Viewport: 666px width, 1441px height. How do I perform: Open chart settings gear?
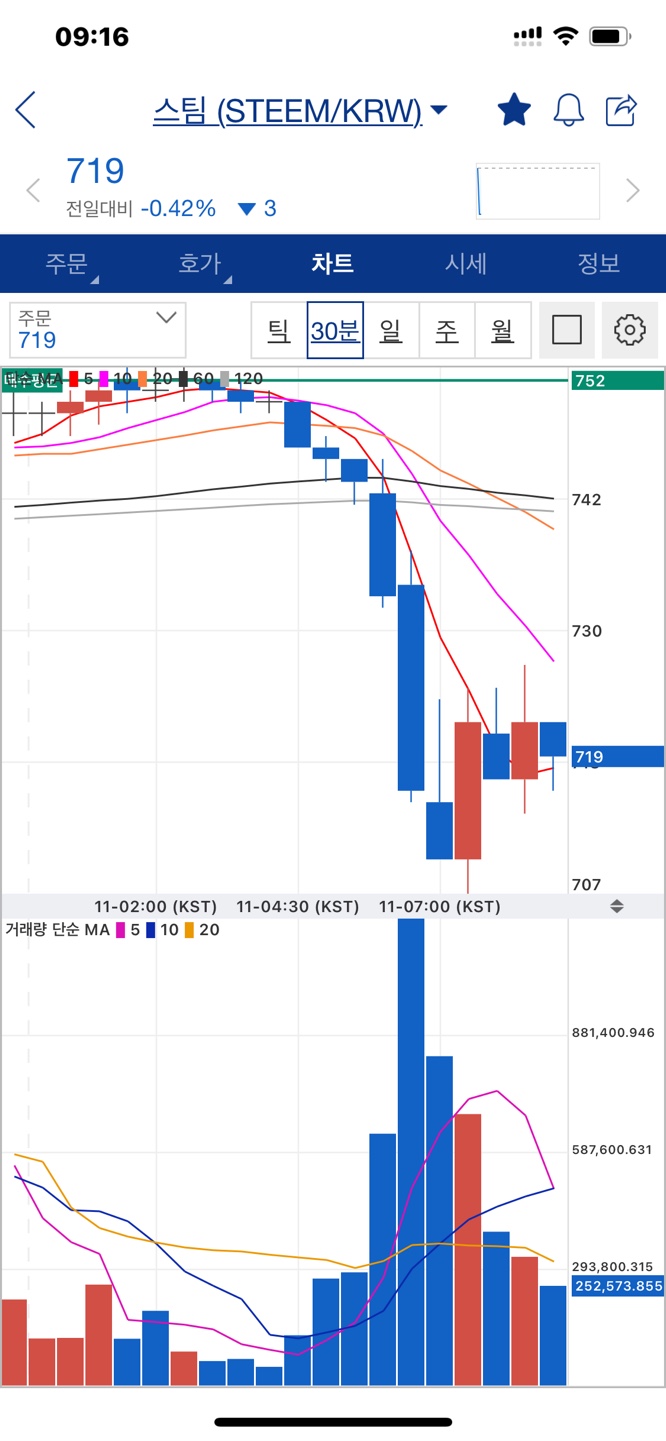pos(630,330)
